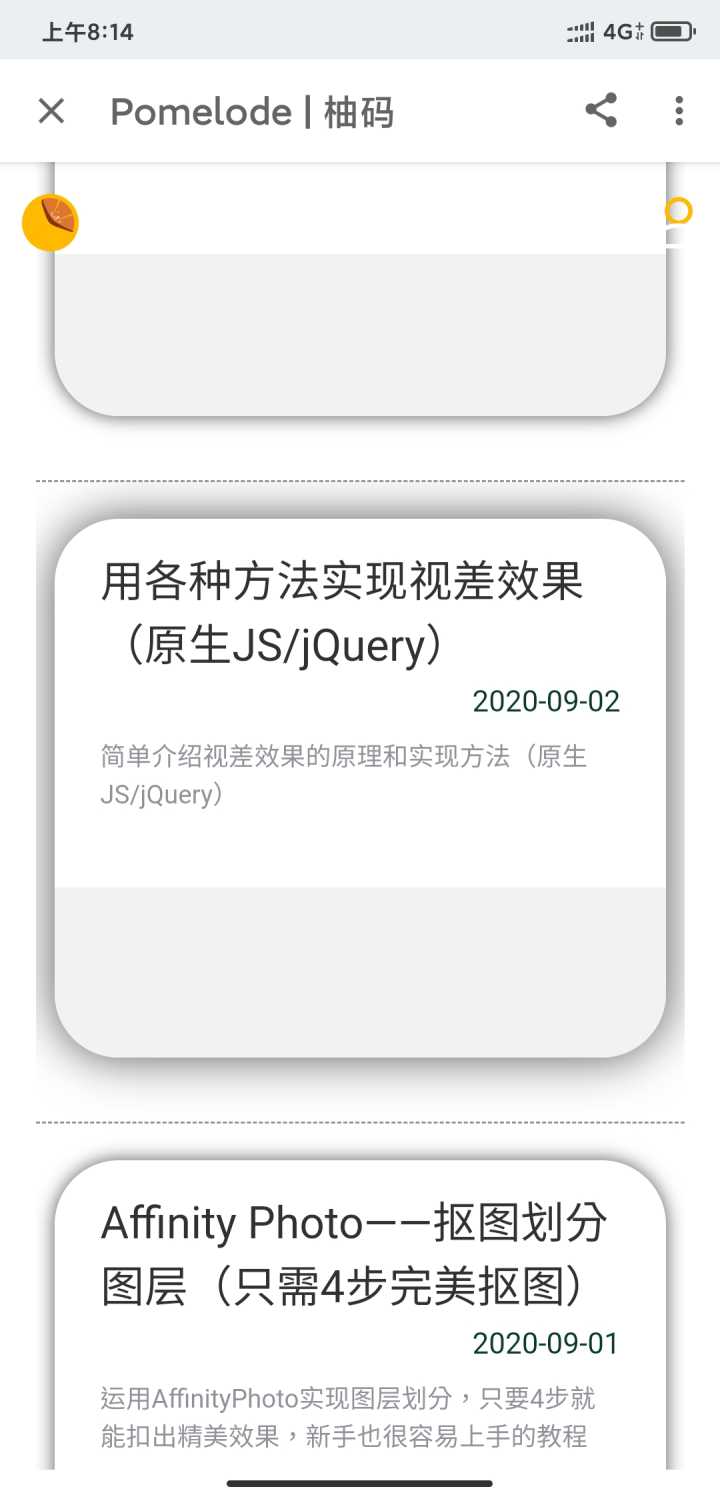Viewport: 720px width, 1499px height.
Task: Open the parallax effect JS/jQuery article
Action: [342, 612]
